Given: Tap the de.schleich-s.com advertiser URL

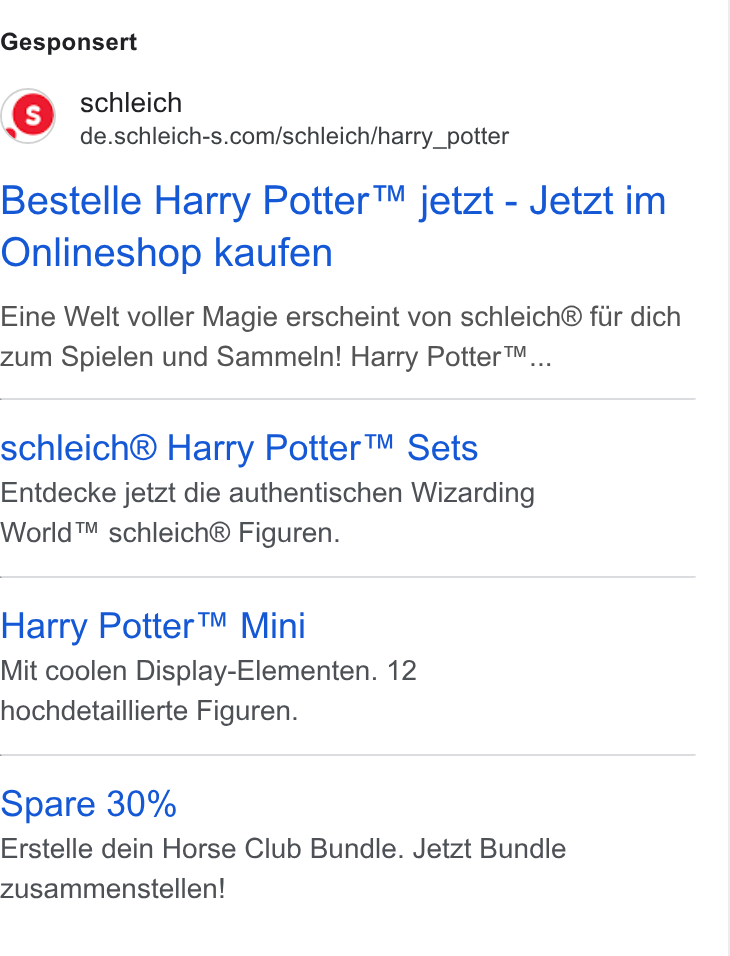Looking at the screenshot, I should (295, 136).
